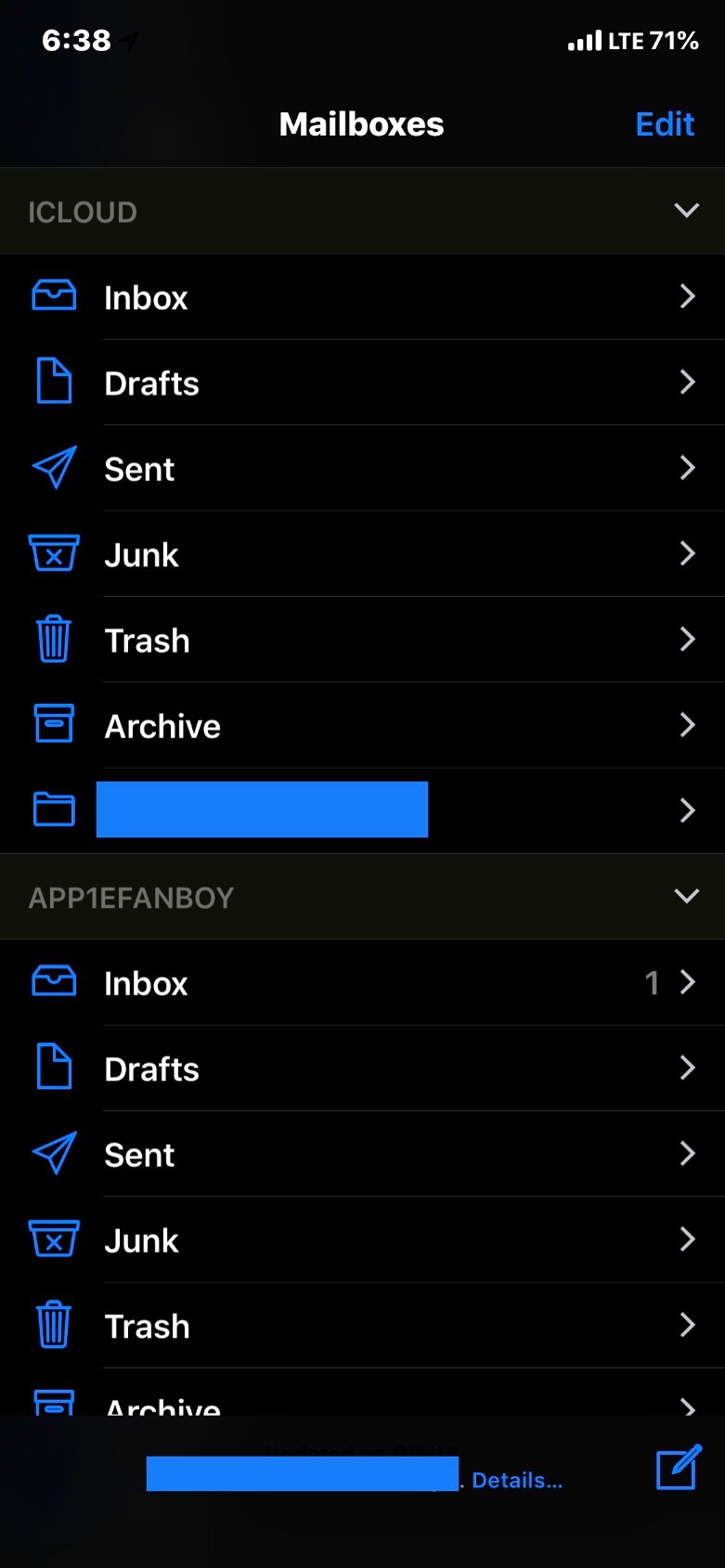Screen dimensions: 725x1568
Task: Open the redacted custom folder under iCloud
Action: point(362,810)
